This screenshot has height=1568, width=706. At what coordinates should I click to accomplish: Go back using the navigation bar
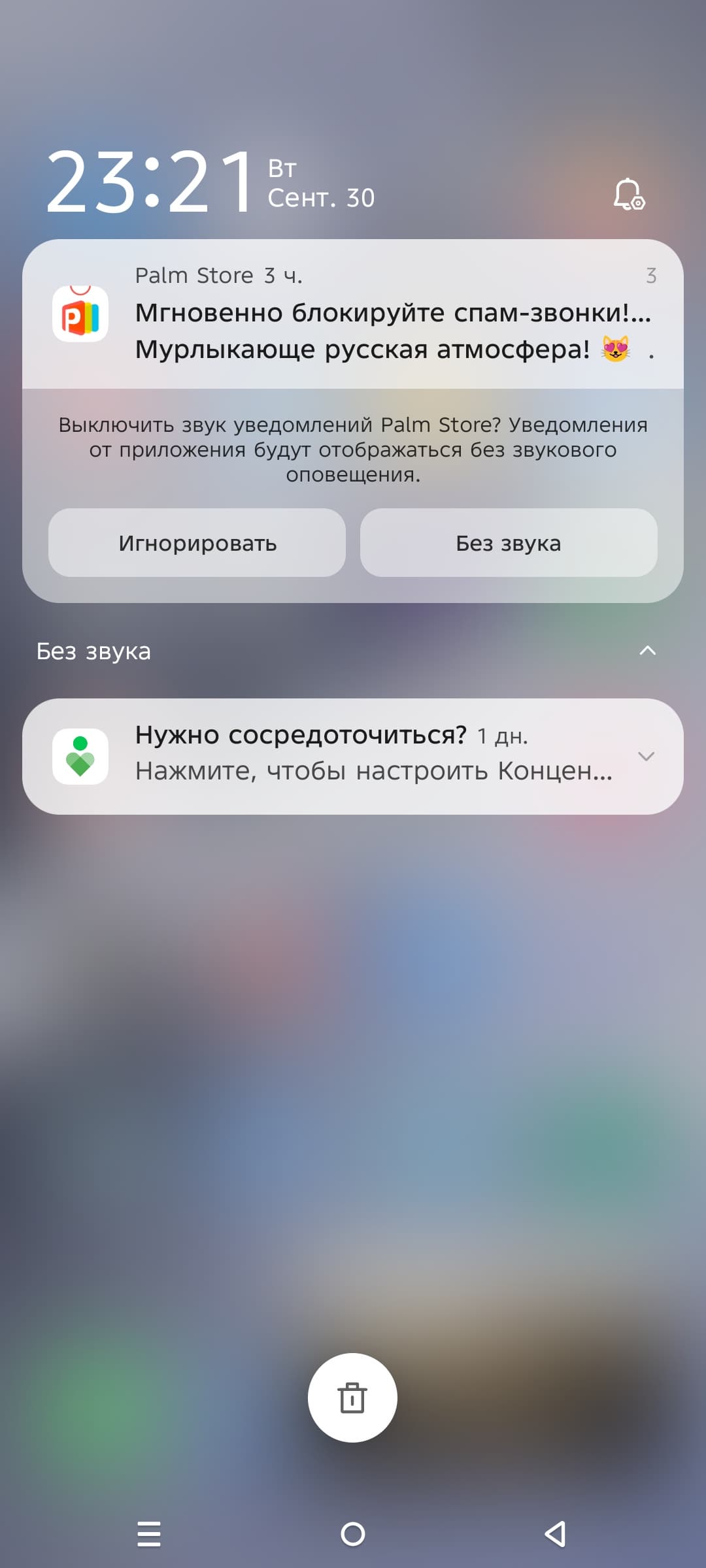tap(556, 1533)
